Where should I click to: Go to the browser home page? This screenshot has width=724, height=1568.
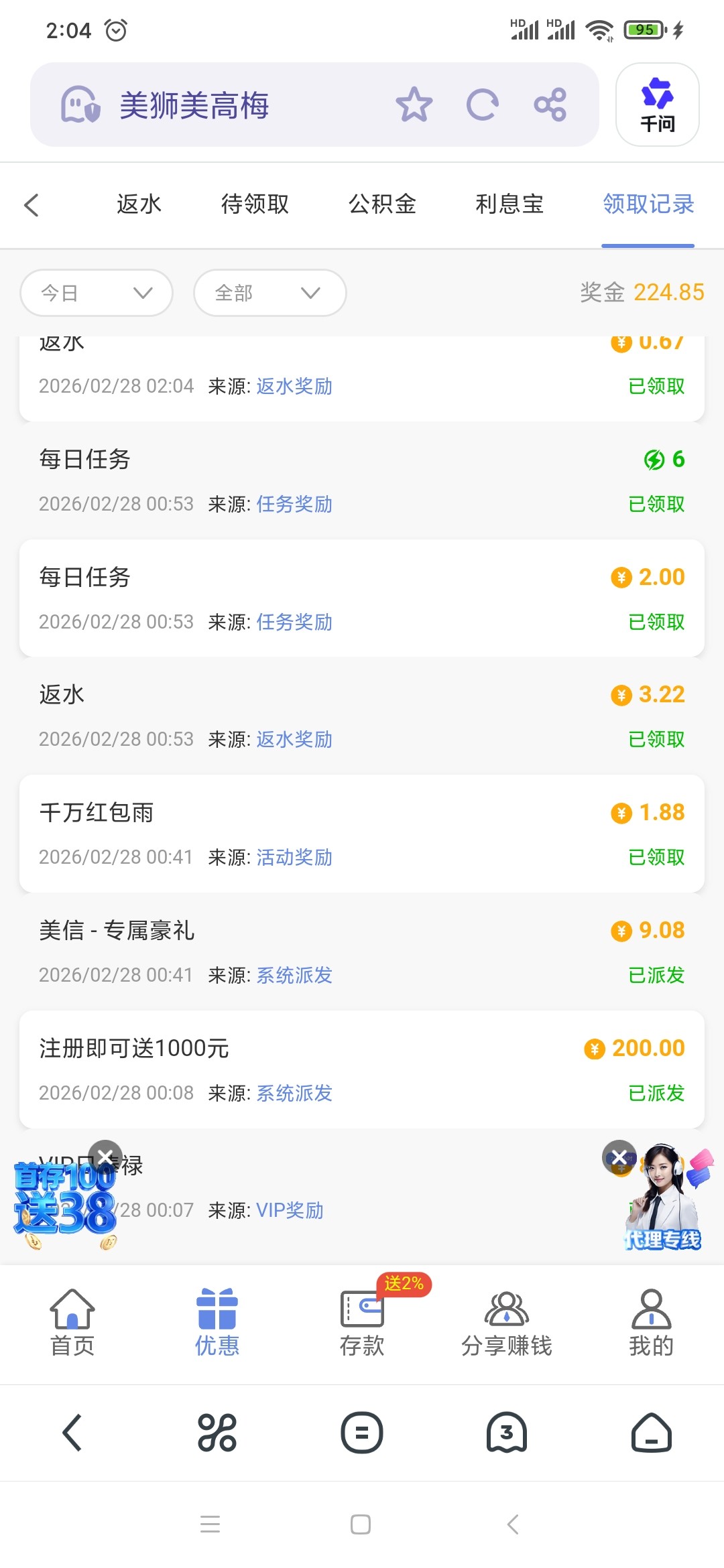click(x=652, y=1433)
